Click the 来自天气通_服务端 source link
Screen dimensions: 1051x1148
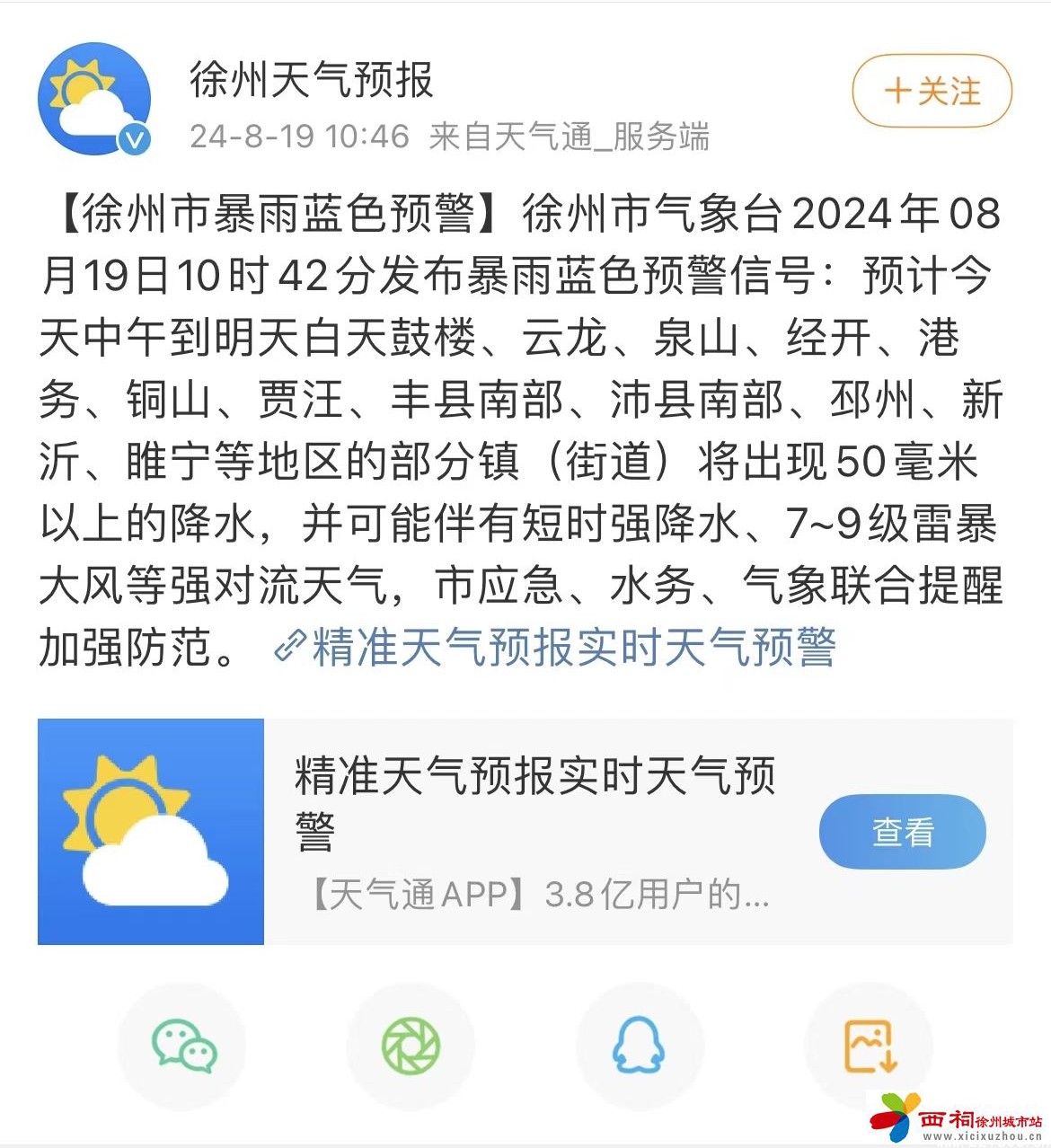pos(572,137)
